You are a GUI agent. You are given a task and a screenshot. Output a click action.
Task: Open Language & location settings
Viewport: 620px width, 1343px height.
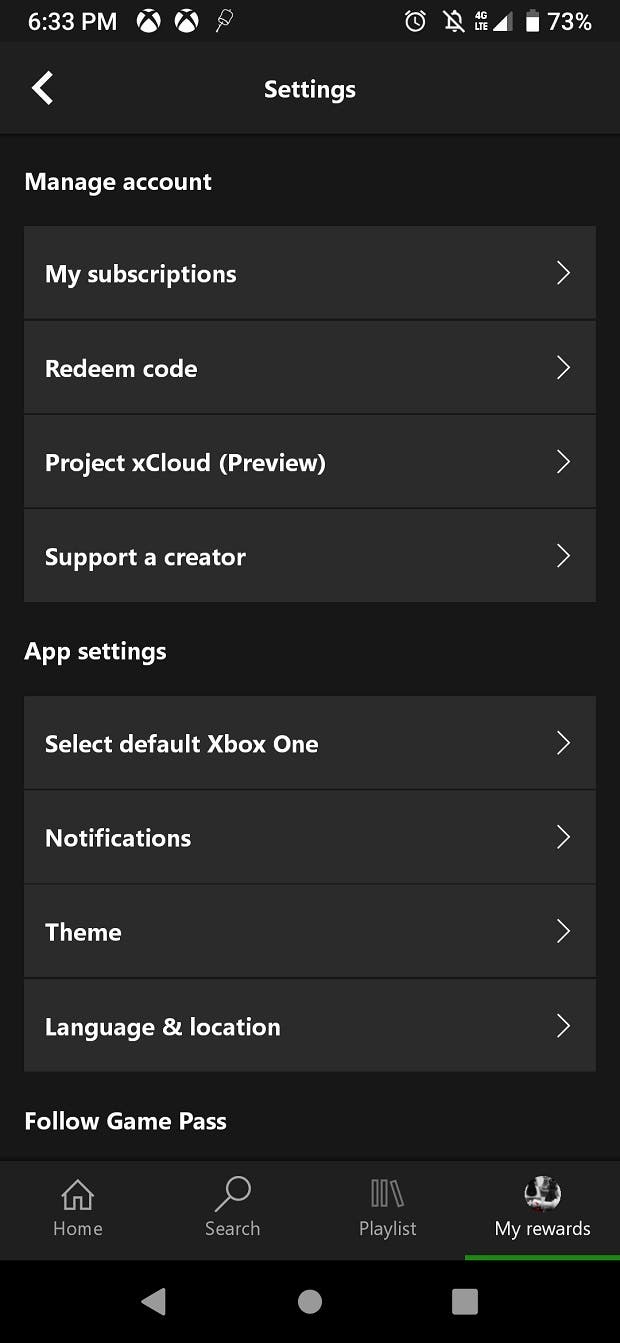coord(310,1026)
